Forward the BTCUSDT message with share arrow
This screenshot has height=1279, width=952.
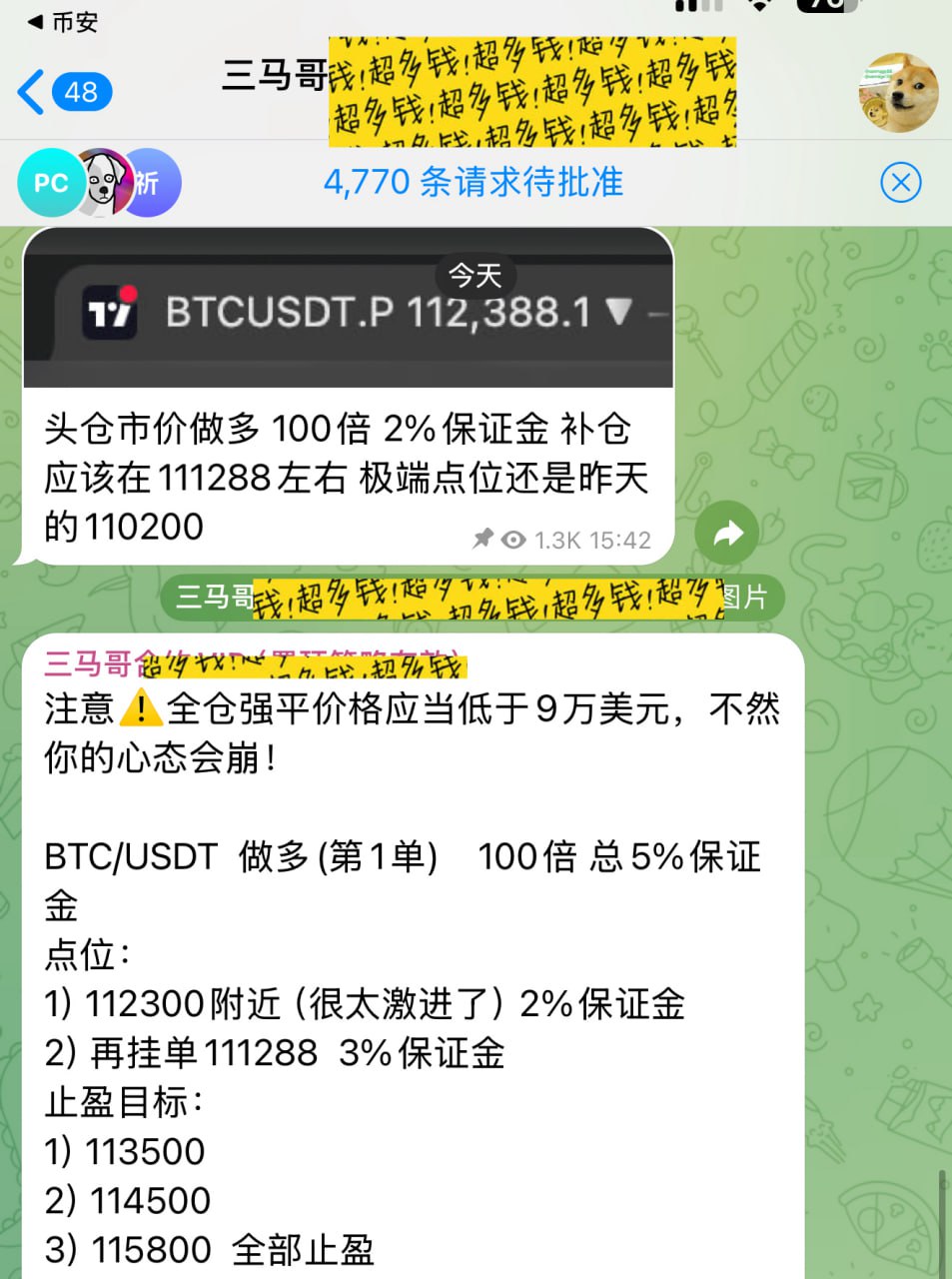pos(727,533)
